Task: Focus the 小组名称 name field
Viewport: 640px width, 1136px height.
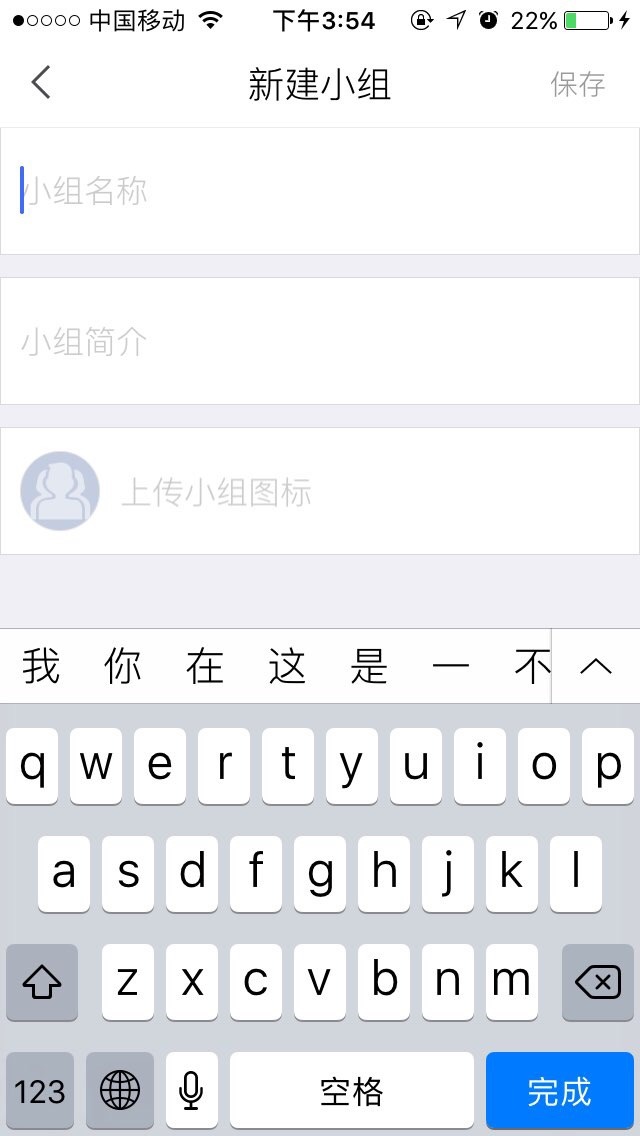Action: pos(320,191)
